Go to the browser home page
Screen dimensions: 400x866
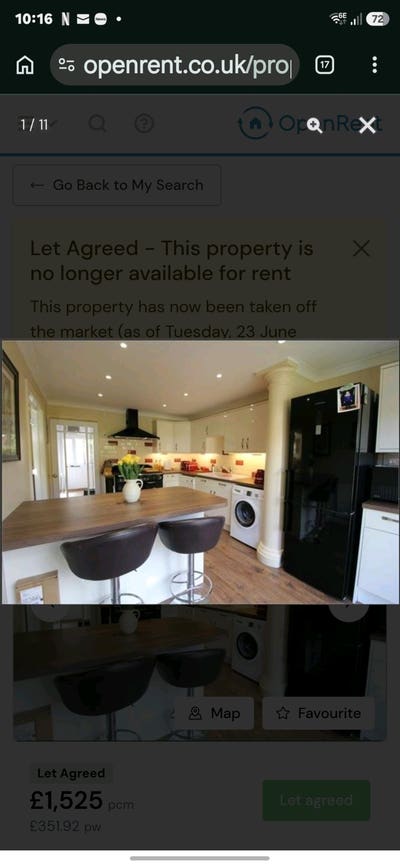point(25,65)
